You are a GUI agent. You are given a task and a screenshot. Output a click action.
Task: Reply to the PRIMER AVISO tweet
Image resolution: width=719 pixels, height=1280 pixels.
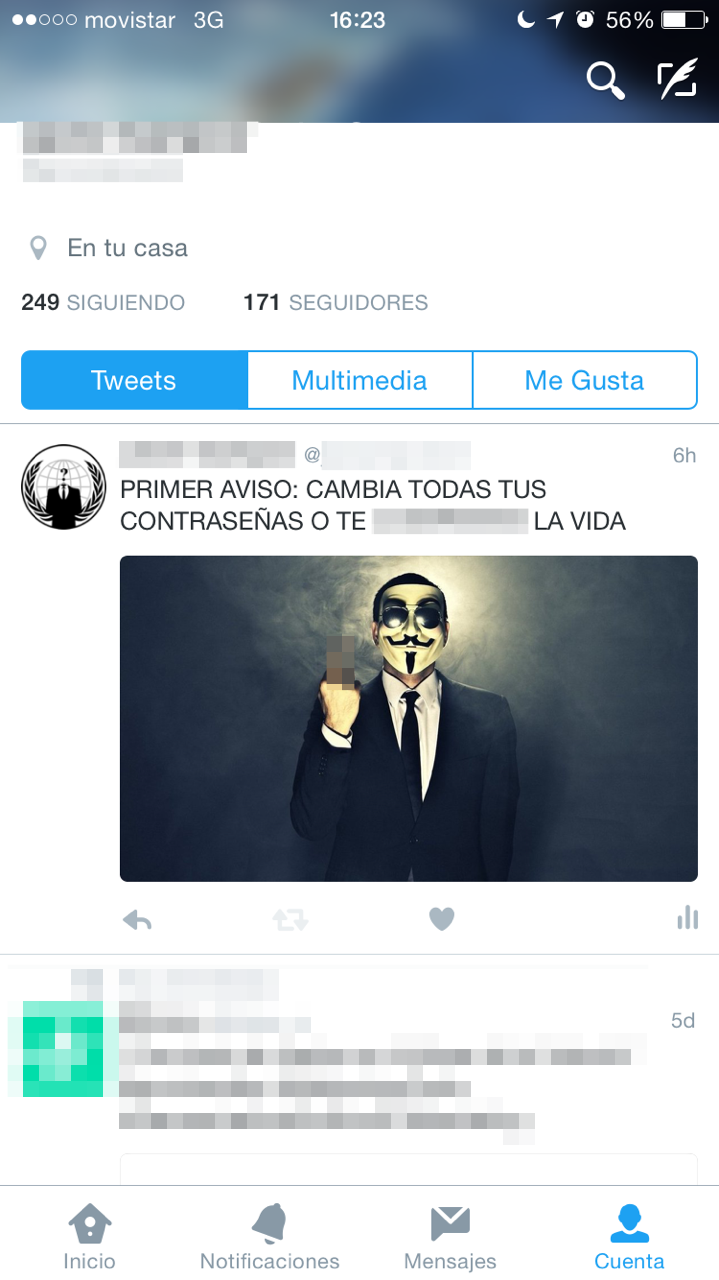pyautogui.click(x=137, y=919)
